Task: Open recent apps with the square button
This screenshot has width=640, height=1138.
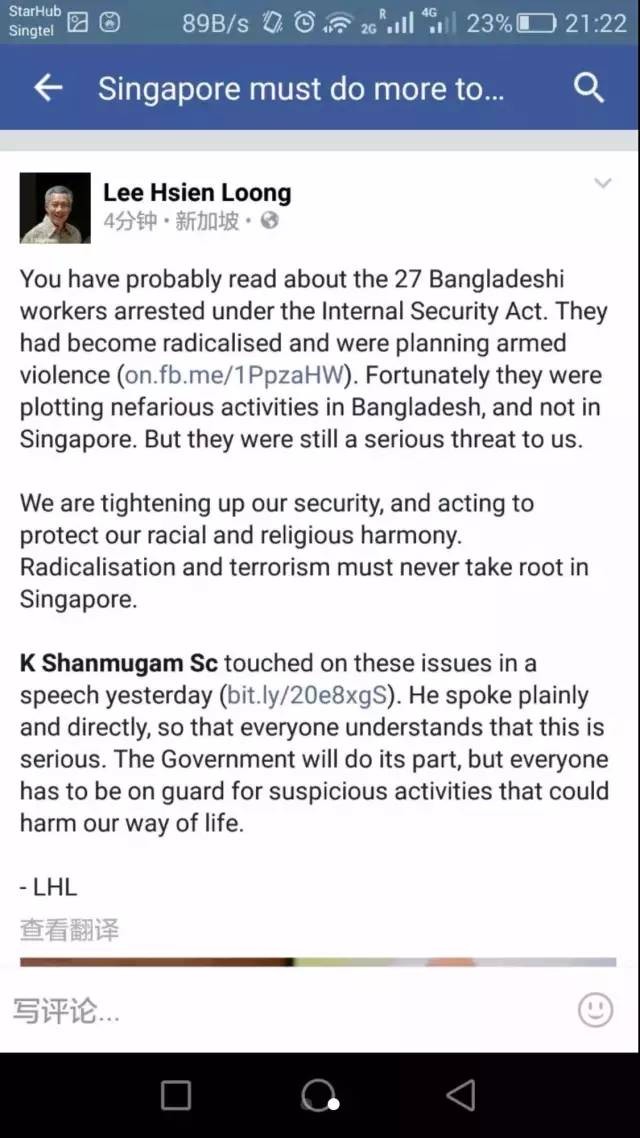Action: point(176,1095)
